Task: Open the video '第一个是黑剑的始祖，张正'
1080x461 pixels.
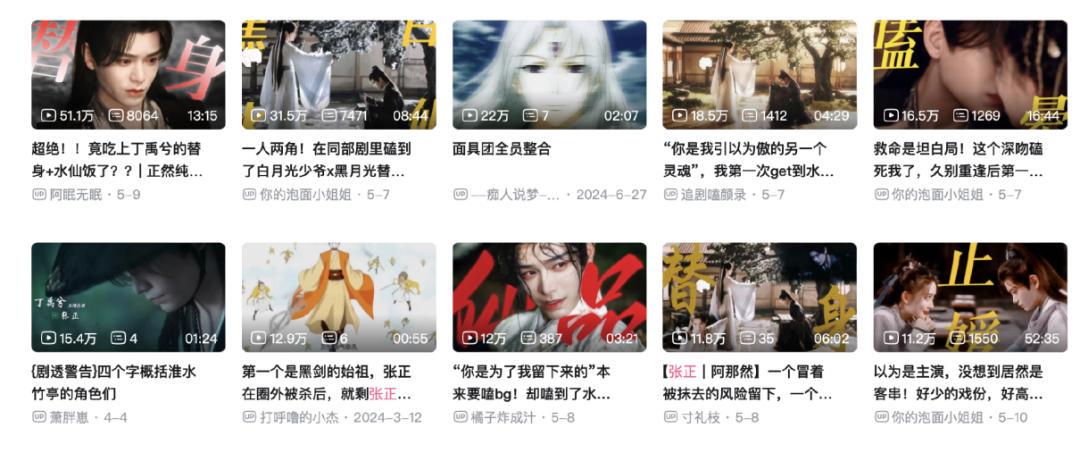Action: (338, 296)
